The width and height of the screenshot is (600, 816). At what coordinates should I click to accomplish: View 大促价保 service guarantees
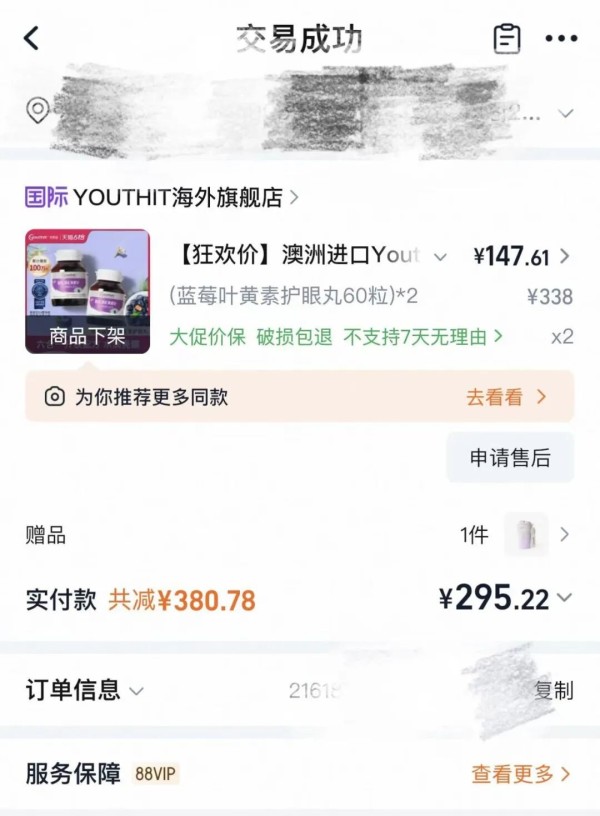[335, 337]
